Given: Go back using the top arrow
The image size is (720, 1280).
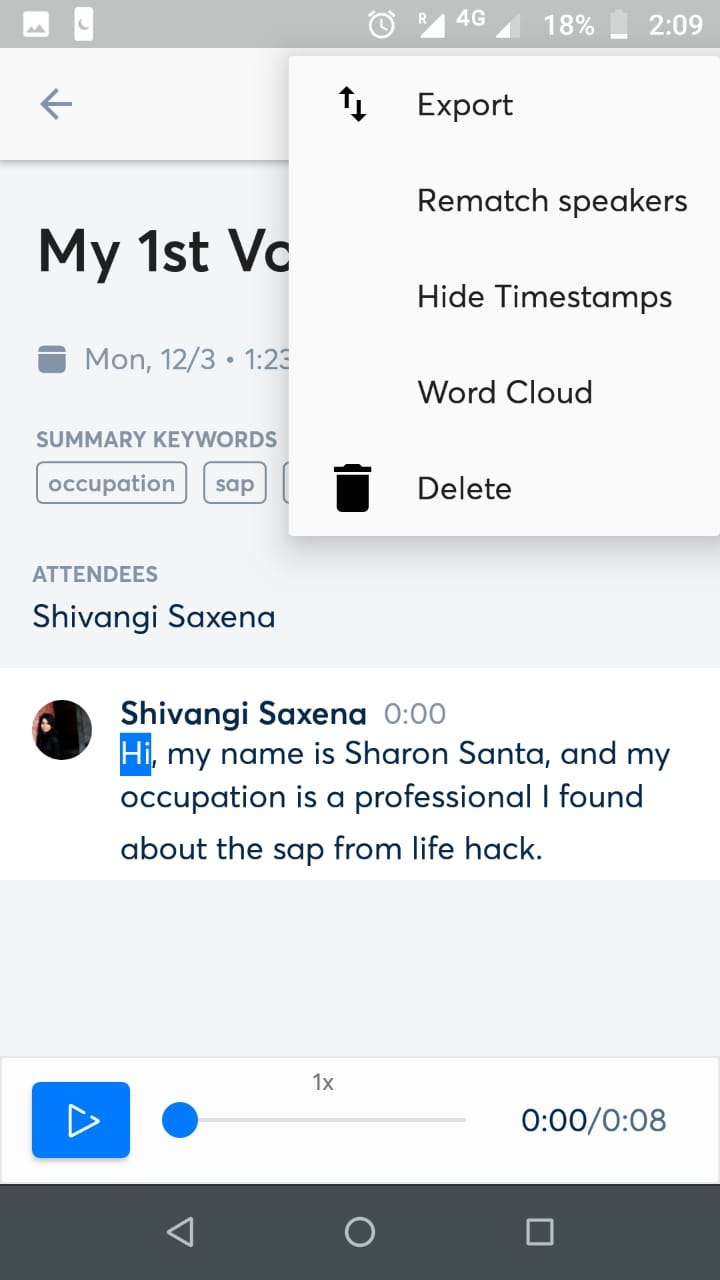Looking at the screenshot, I should click(56, 104).
